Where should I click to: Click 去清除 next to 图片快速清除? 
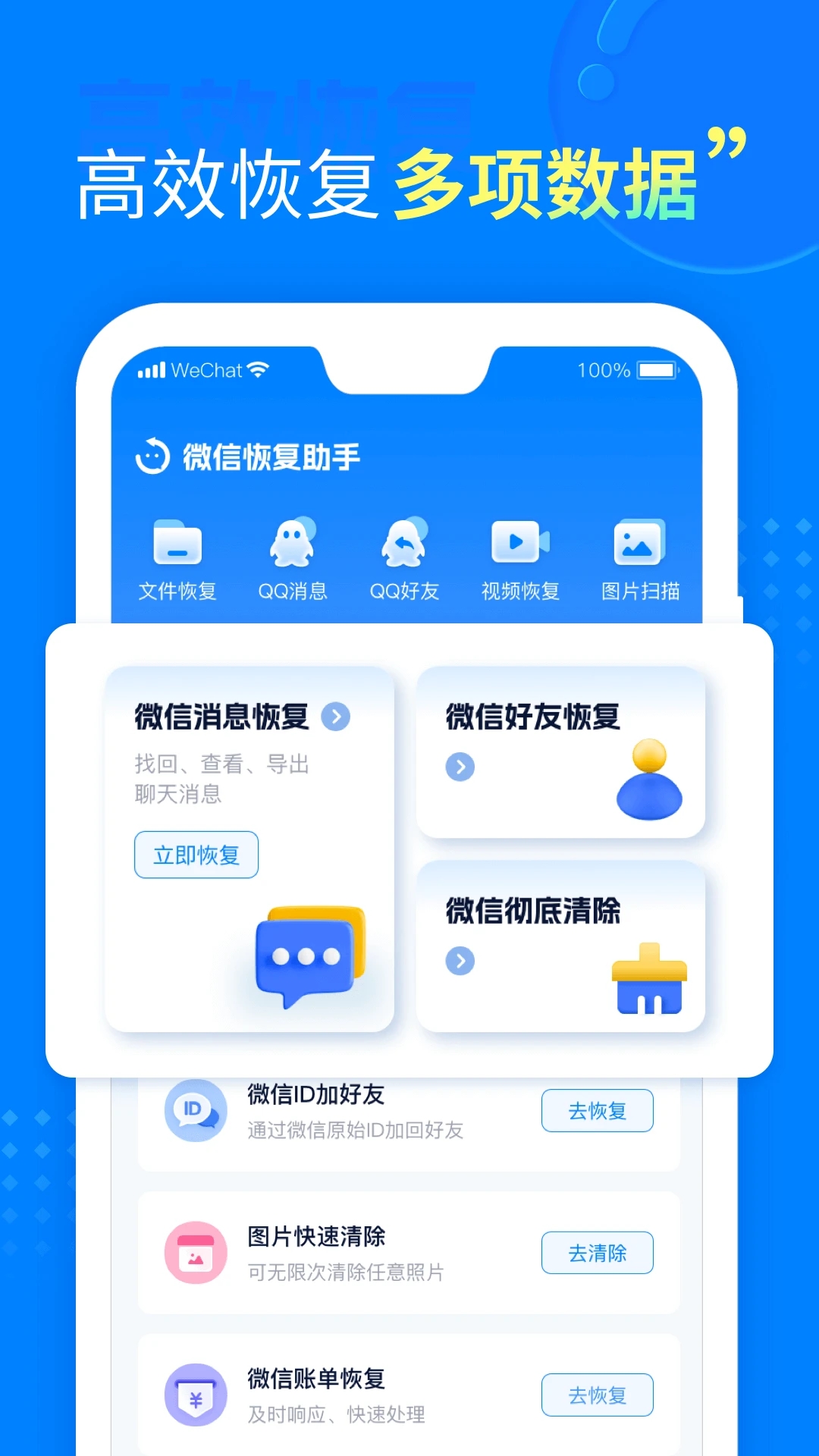[x=598, y=1252]
